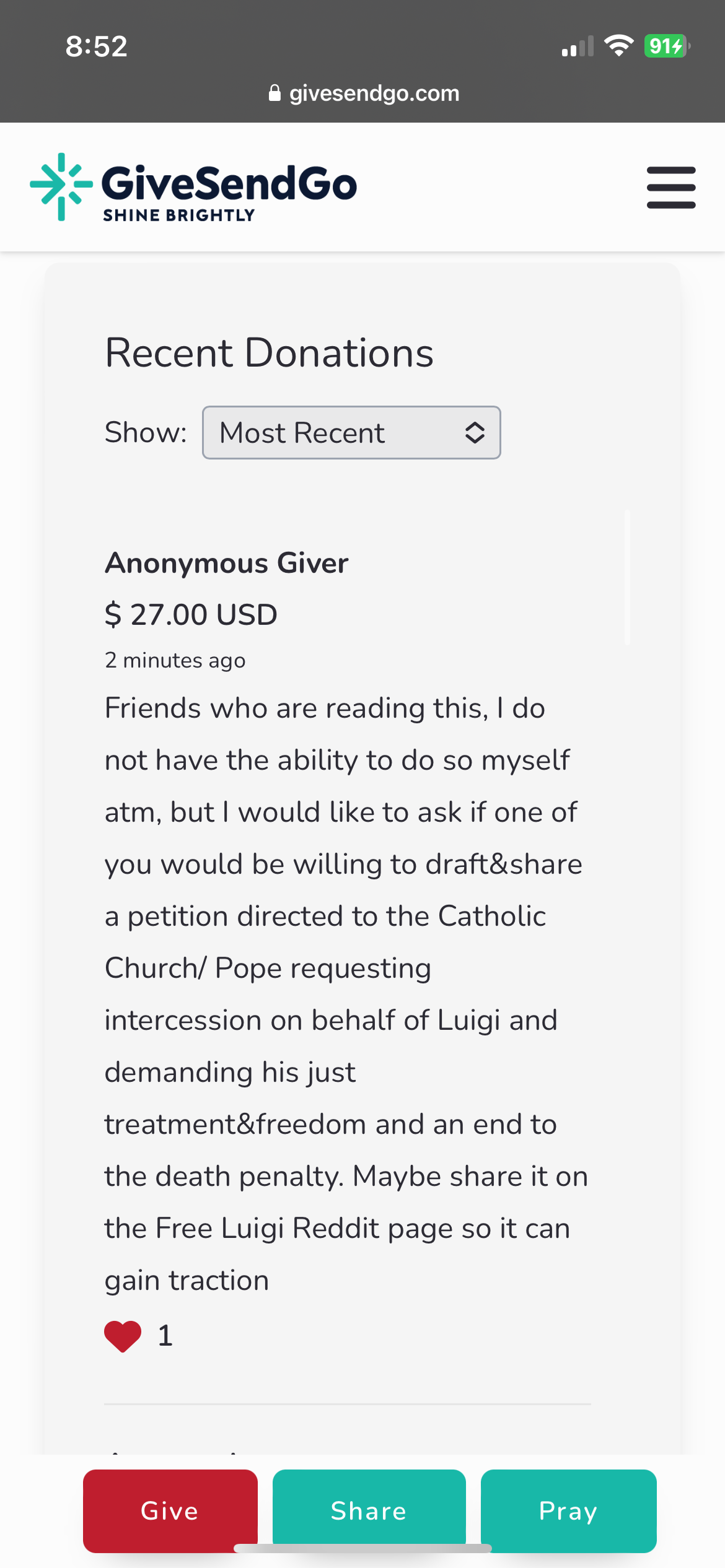
Task: Go to GiveSendGo homepage via logo
Action: point(193,187)
